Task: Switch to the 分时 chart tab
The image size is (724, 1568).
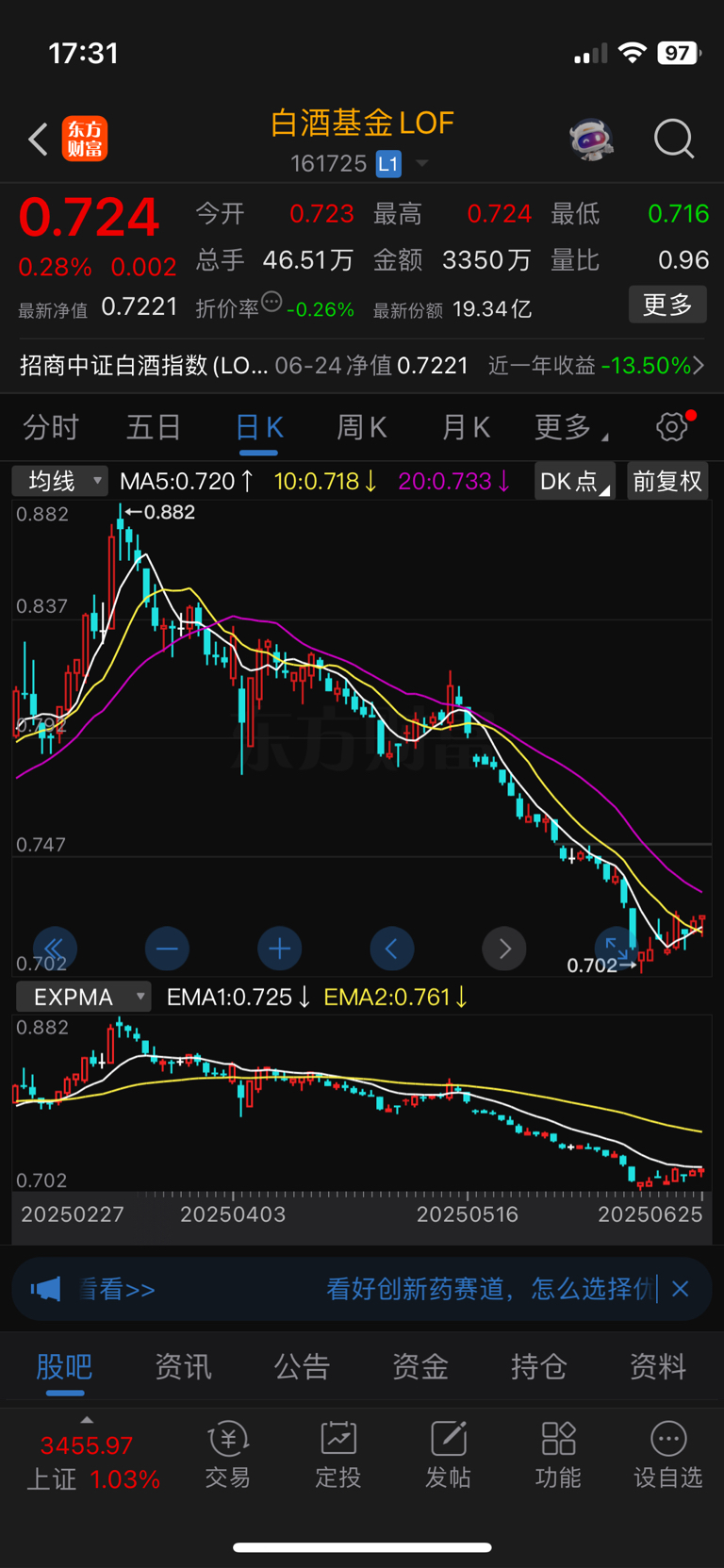Action: (x=51, y=427)
